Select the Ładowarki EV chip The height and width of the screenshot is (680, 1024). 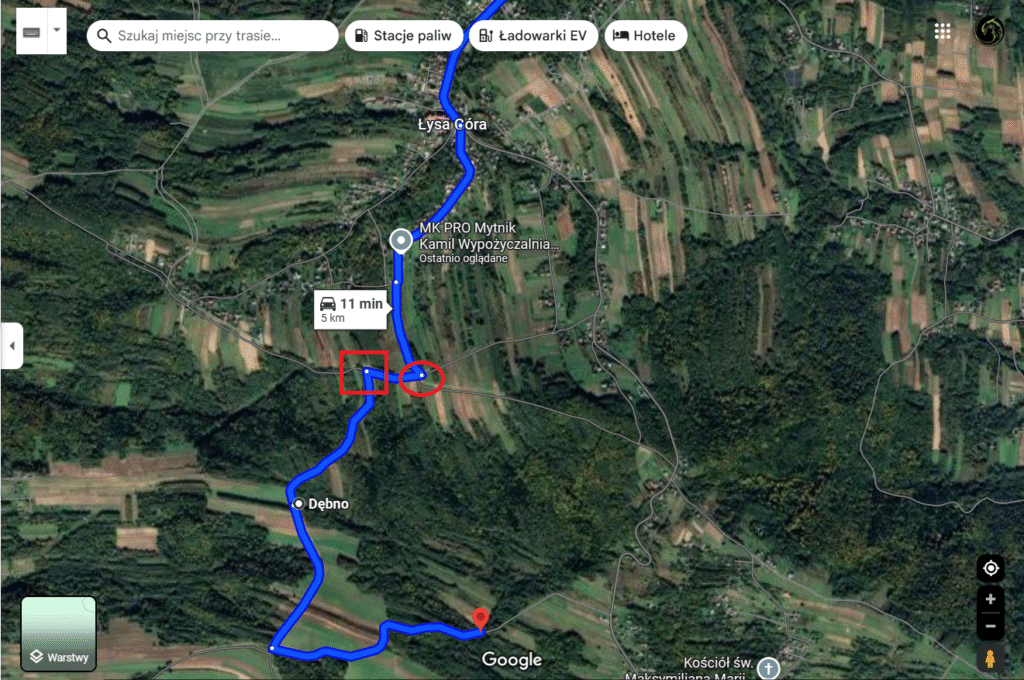tap(534, 36)
